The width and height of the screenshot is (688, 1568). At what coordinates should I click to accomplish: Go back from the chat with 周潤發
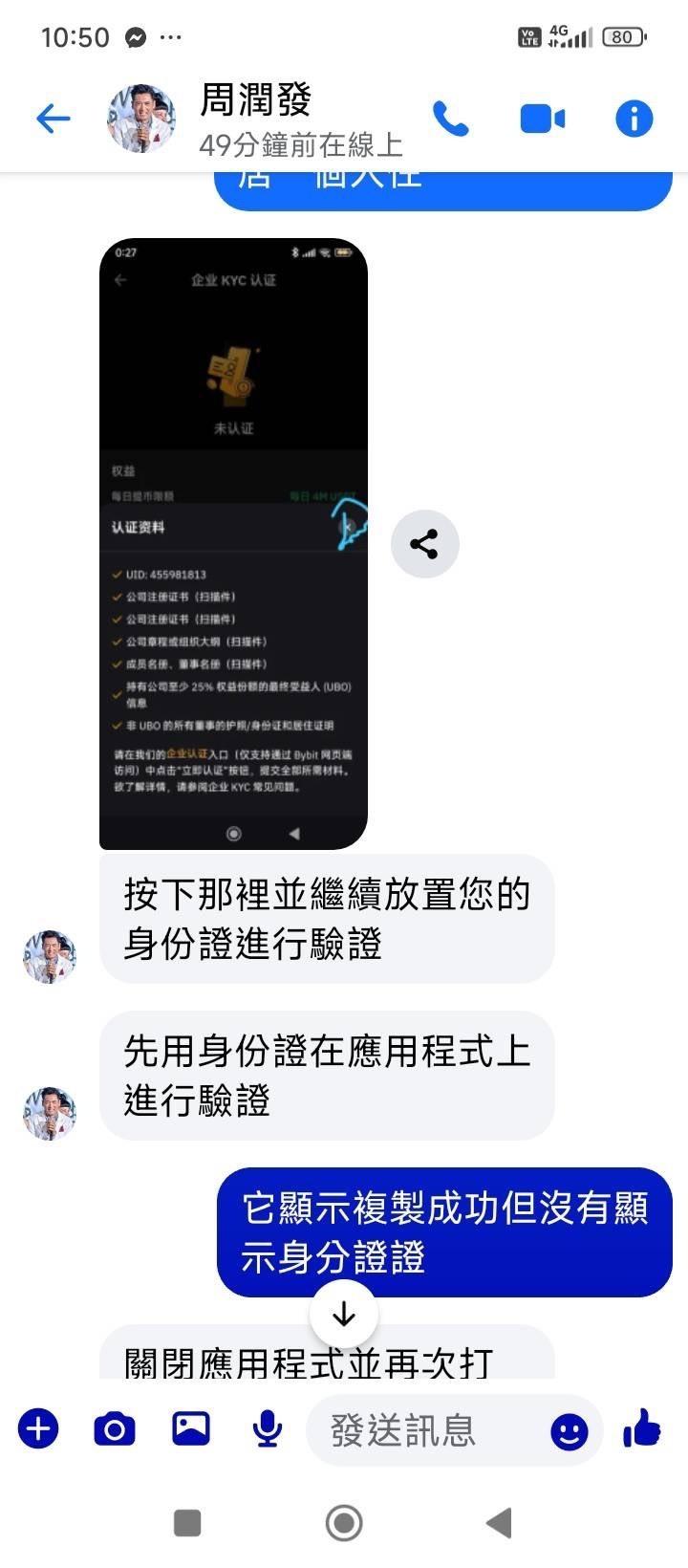click(x=54, y=119)
